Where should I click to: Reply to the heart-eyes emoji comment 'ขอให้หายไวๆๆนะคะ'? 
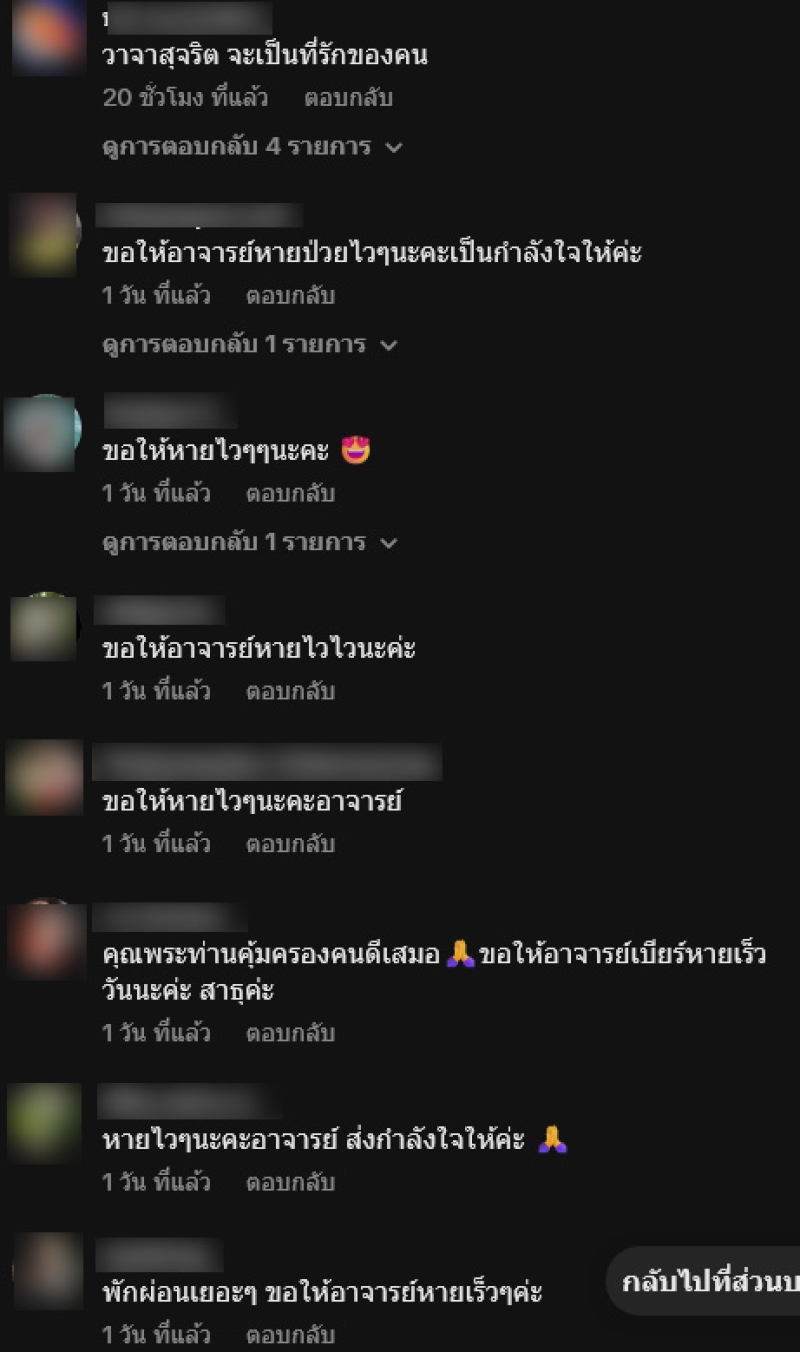(290, 493)
